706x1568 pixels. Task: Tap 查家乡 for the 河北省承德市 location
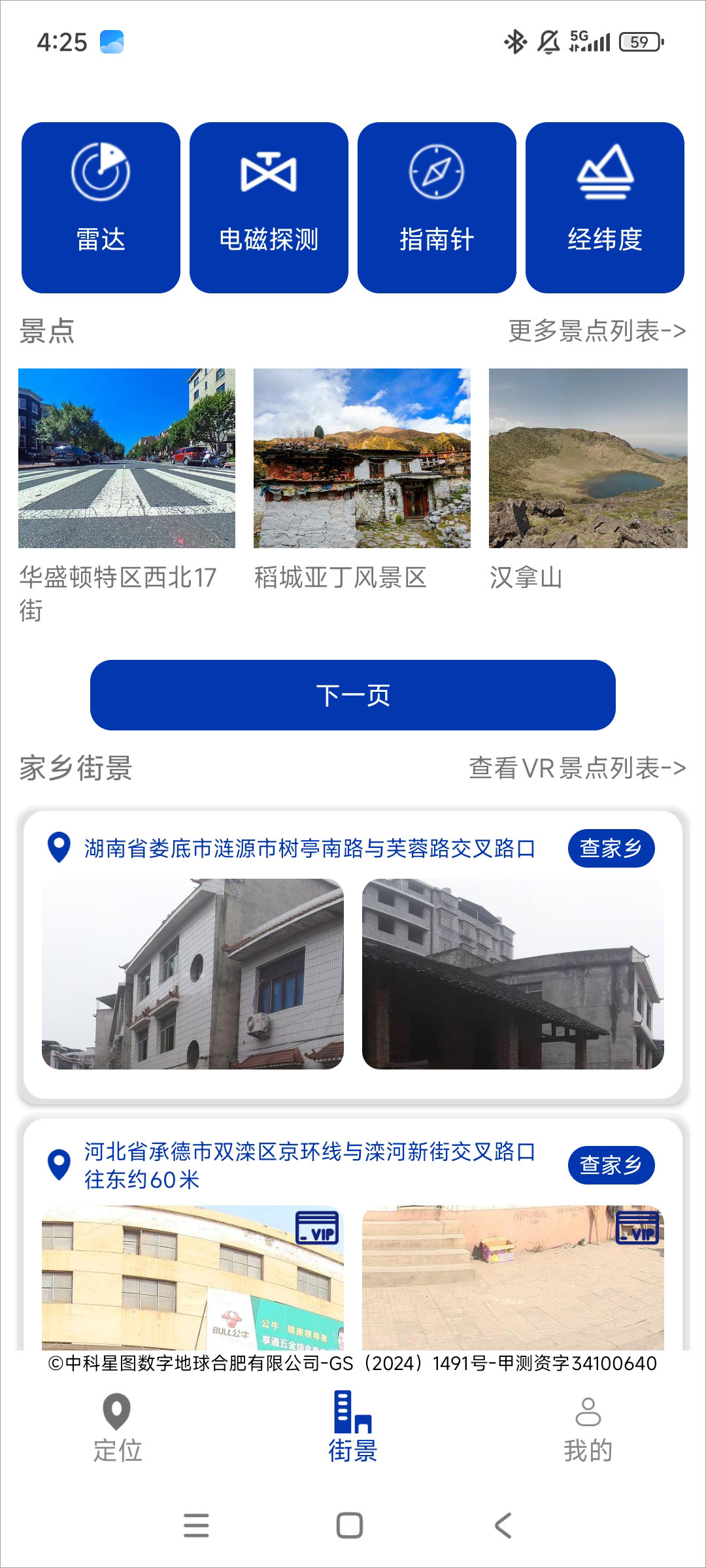click(x=611, y=1166)
